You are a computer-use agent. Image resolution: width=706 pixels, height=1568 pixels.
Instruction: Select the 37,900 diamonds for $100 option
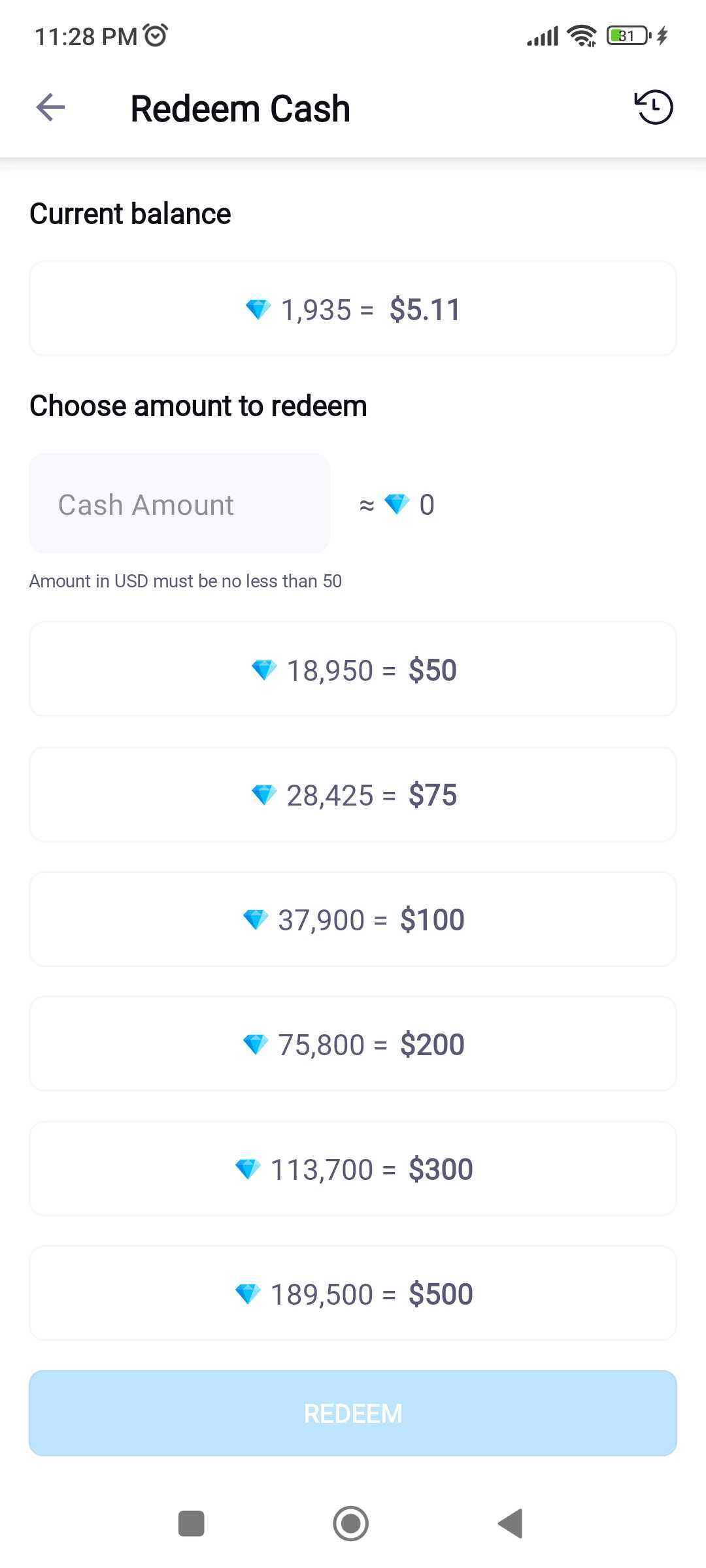pos(353,919)
